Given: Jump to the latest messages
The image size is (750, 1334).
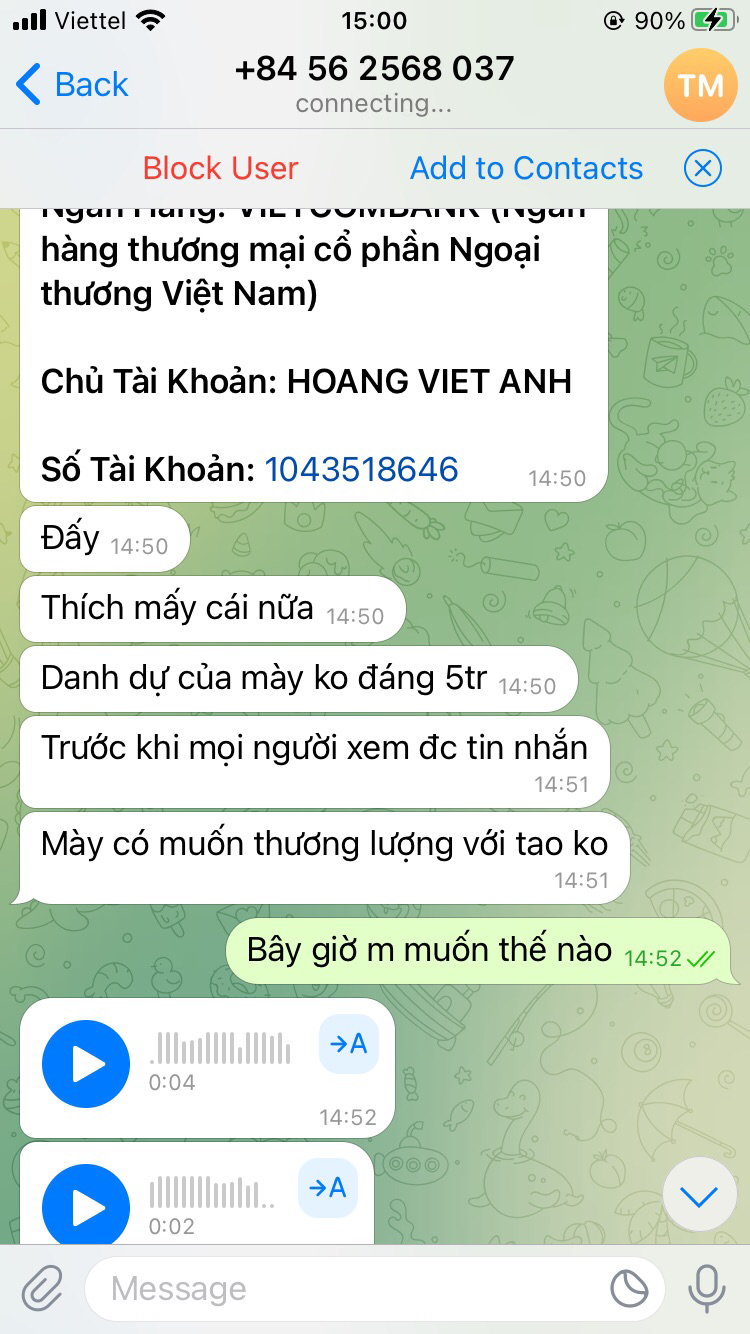Looking at the screenshot, I should (699, 1196).
